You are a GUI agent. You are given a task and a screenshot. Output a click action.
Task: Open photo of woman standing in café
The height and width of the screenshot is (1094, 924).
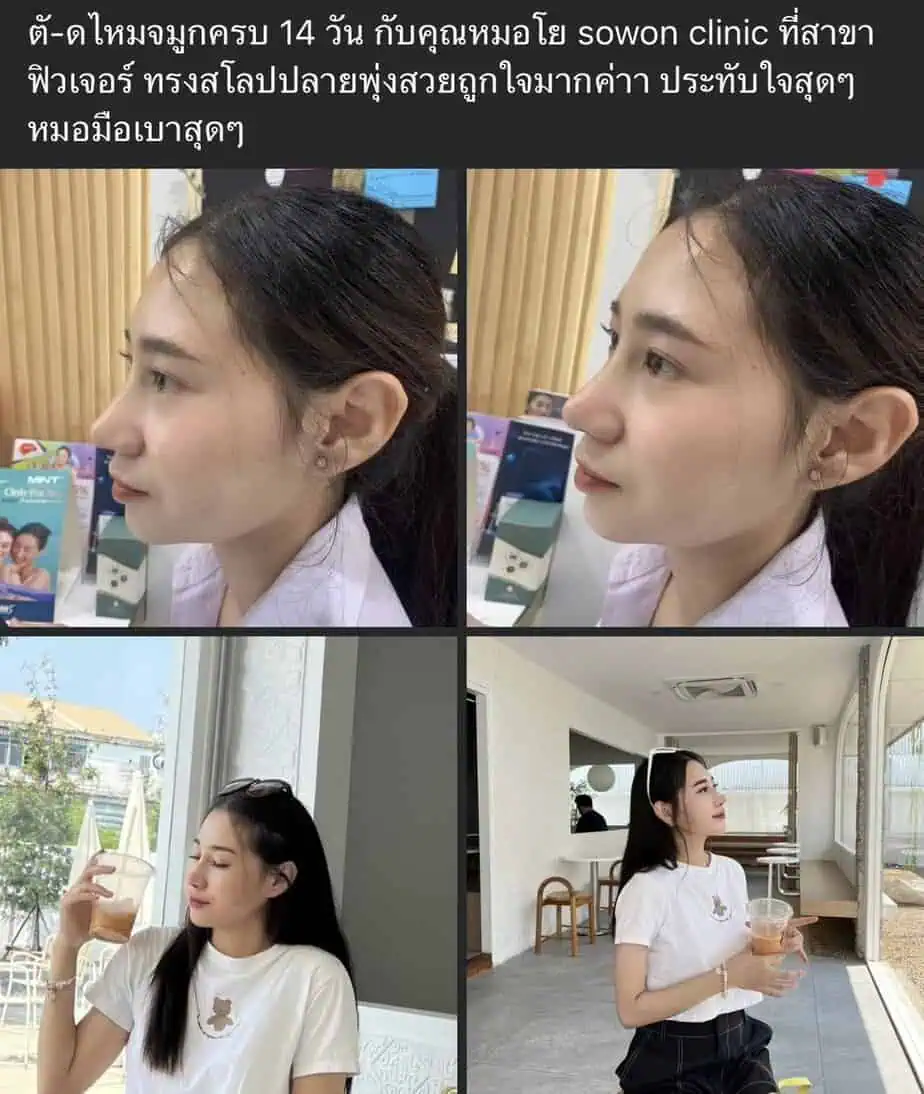[695, 865]
